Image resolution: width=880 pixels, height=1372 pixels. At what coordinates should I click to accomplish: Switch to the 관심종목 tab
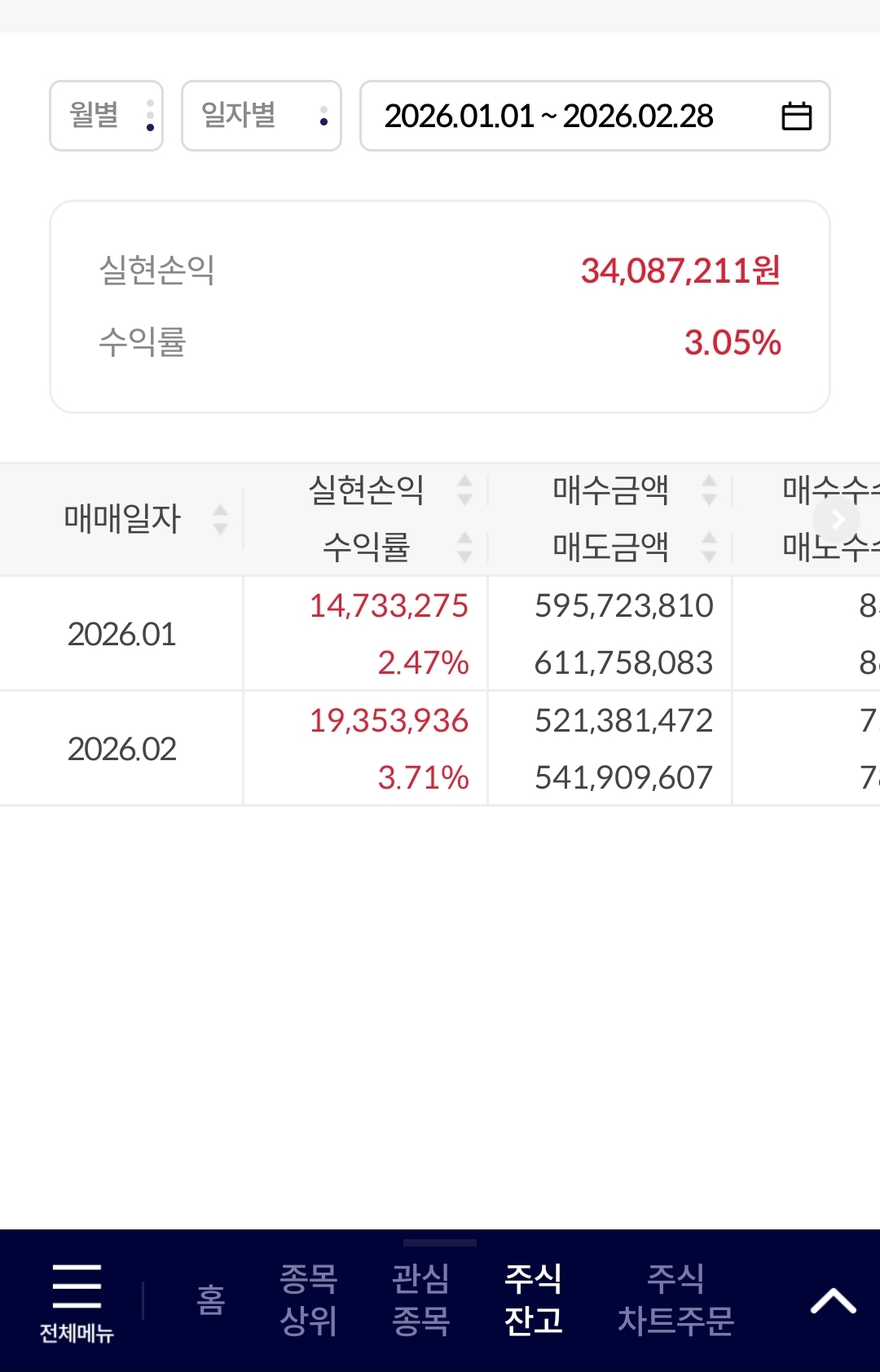(x=420, y=1299)
